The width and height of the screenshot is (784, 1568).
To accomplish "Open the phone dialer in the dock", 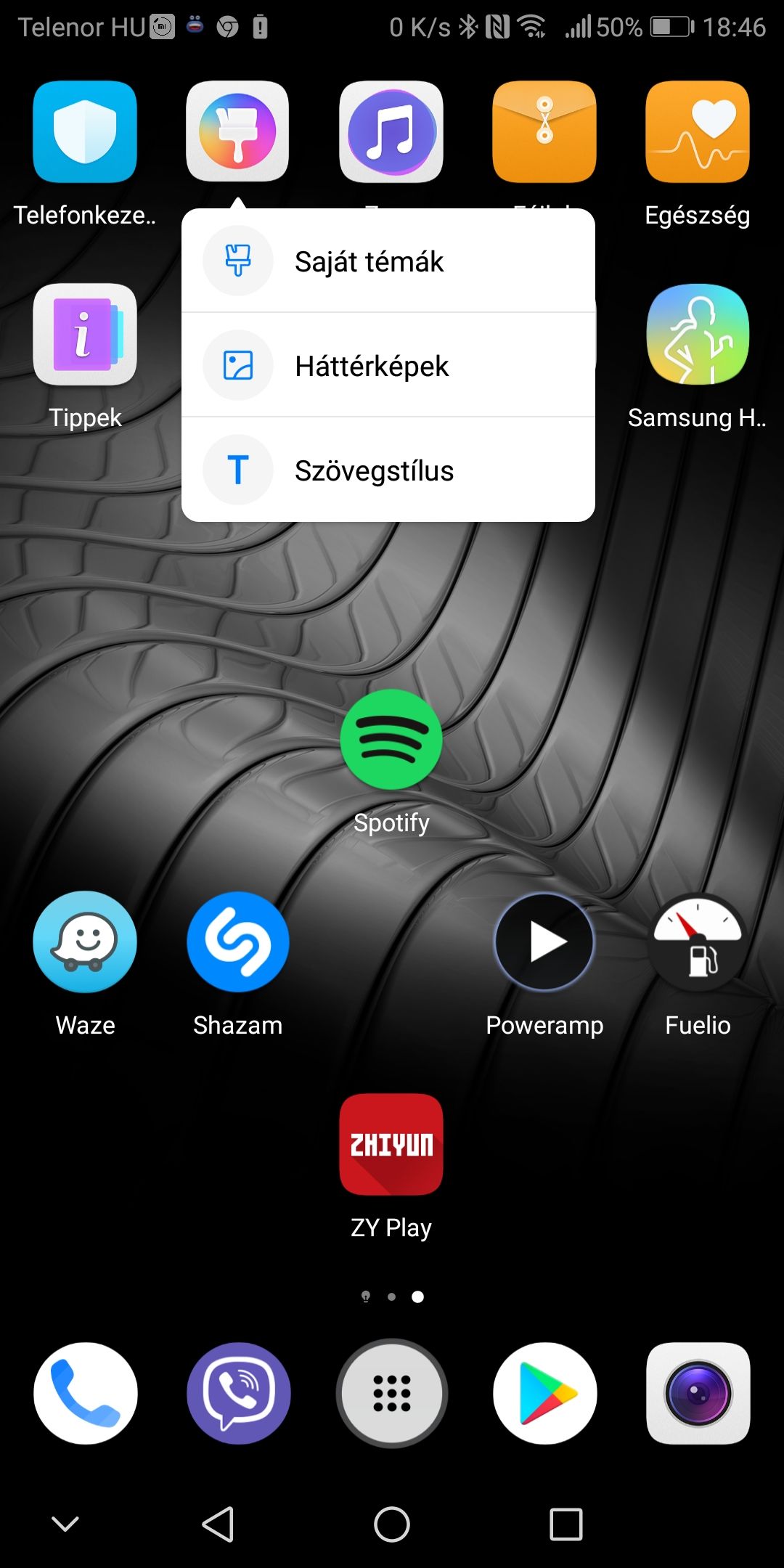I will coord(85,1393).
